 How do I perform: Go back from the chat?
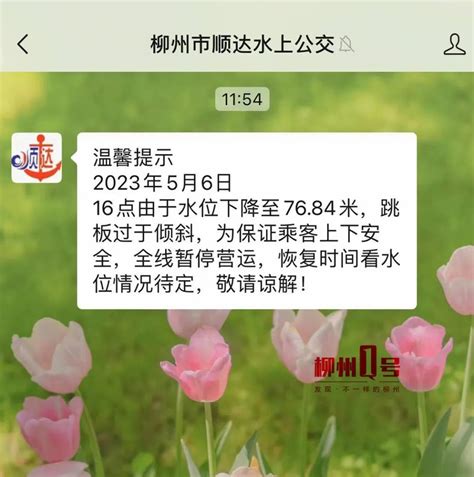[x=23, y=44]
